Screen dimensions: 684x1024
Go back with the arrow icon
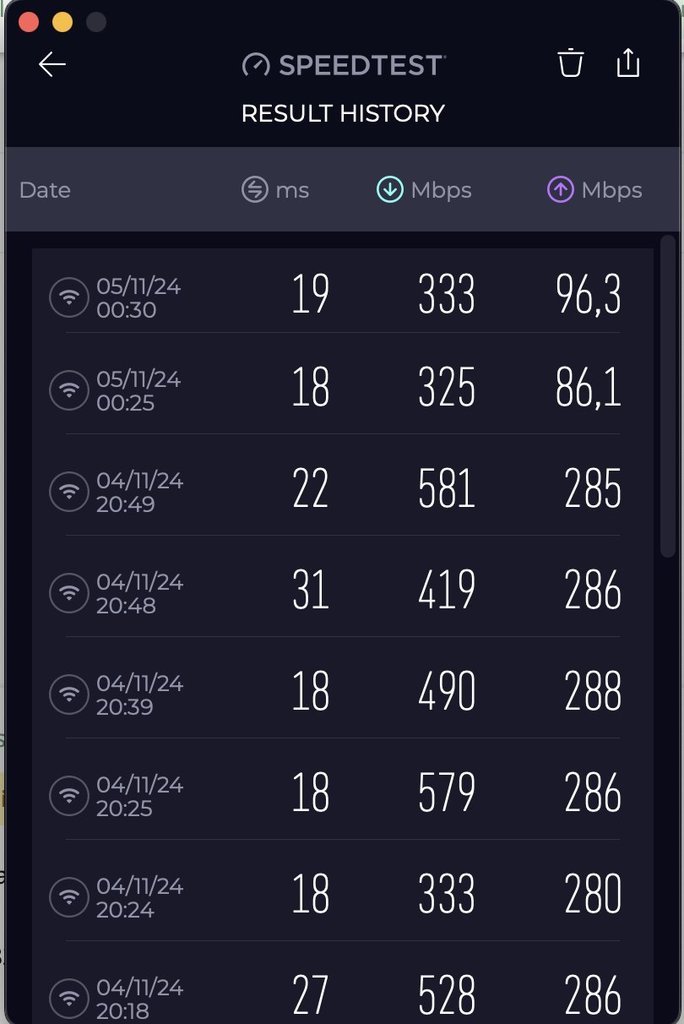click(52, 65)
